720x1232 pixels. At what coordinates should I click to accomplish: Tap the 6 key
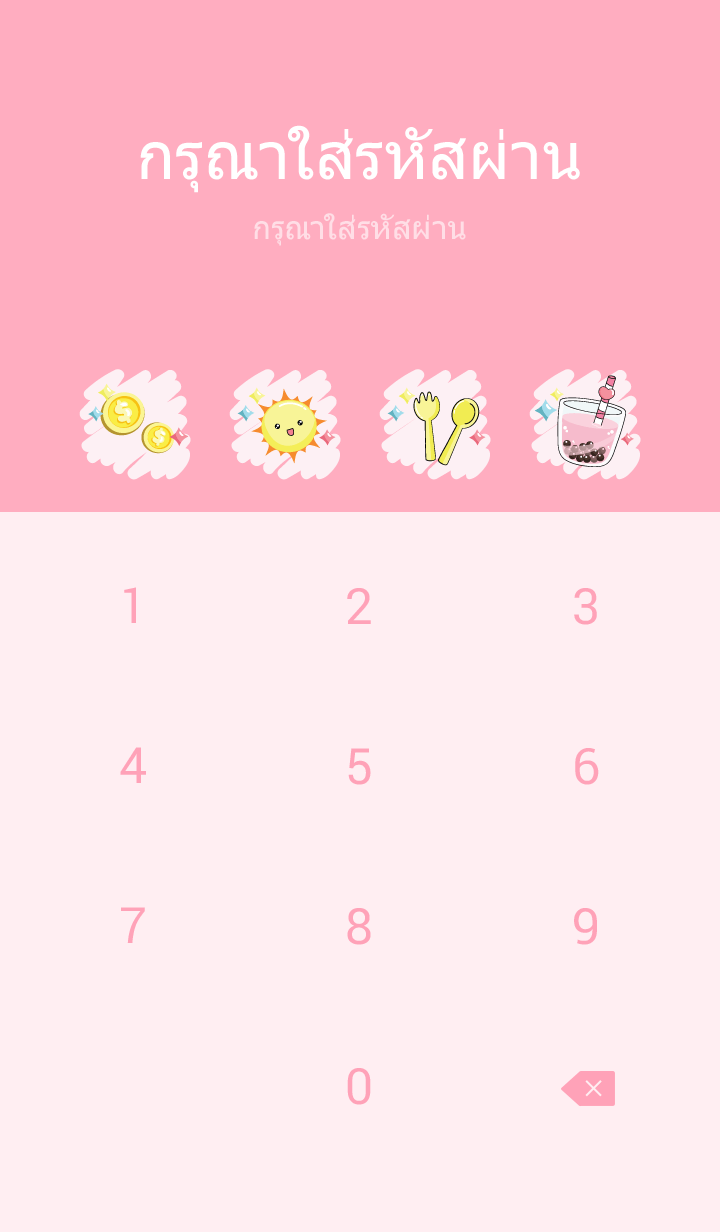pos(586,767)
